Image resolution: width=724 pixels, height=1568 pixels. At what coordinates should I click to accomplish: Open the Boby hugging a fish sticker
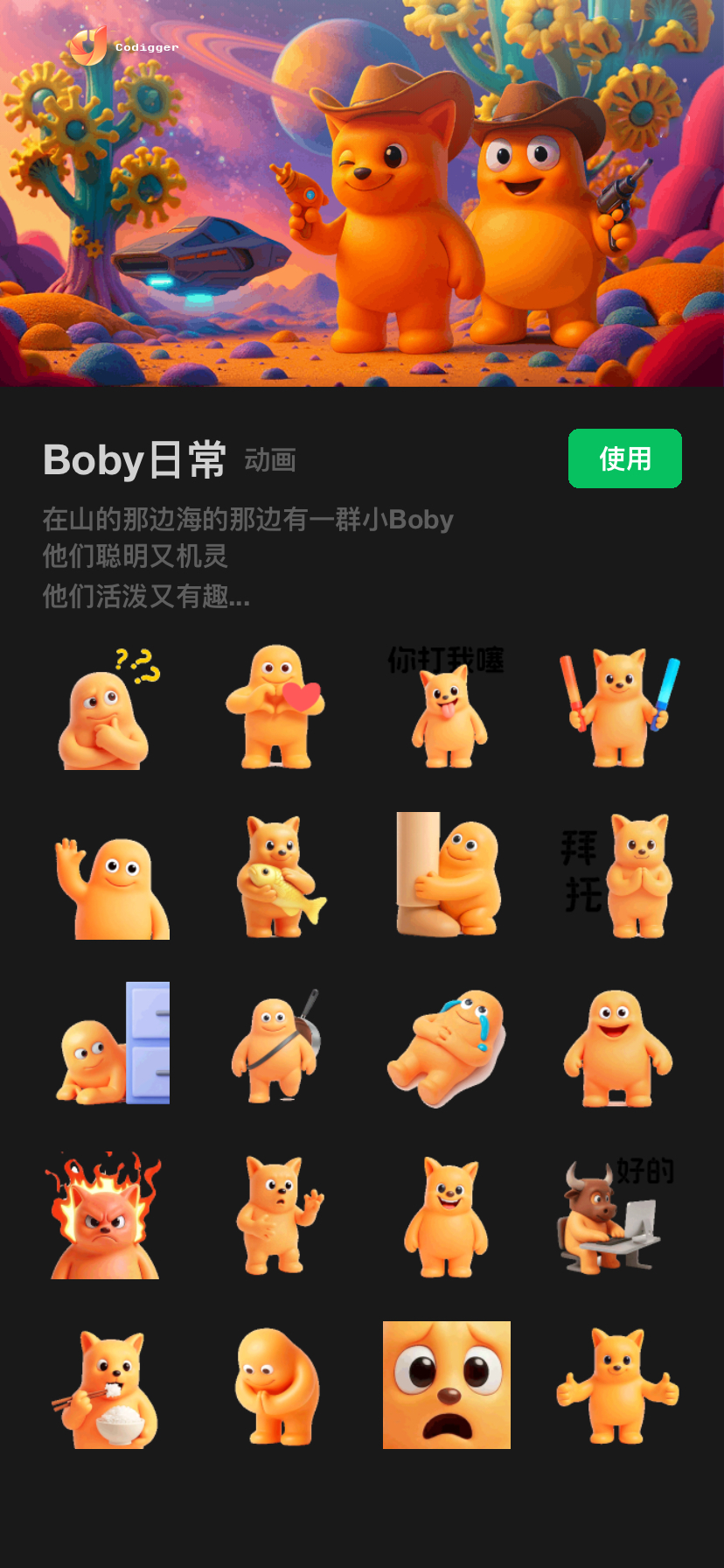278,875
